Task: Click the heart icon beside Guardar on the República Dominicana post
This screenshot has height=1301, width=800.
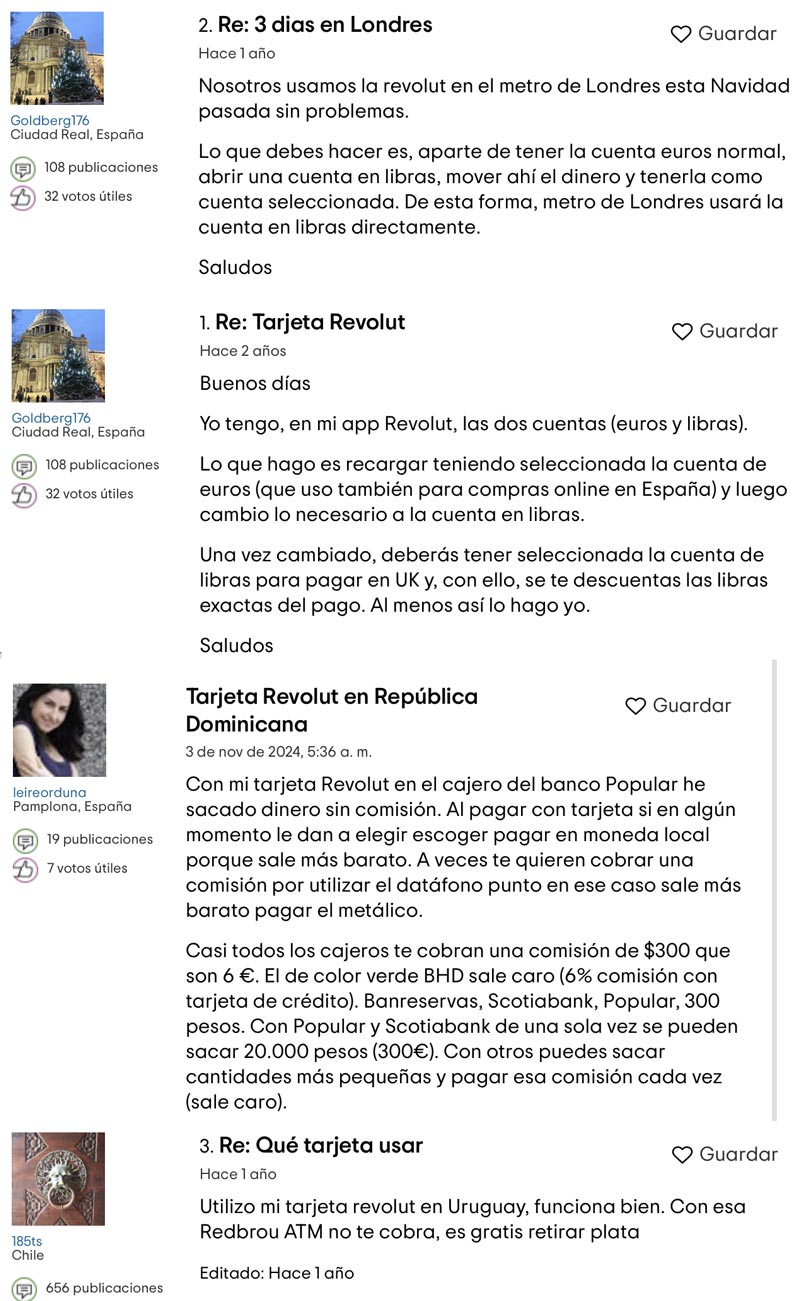Action: pos(634,705)
